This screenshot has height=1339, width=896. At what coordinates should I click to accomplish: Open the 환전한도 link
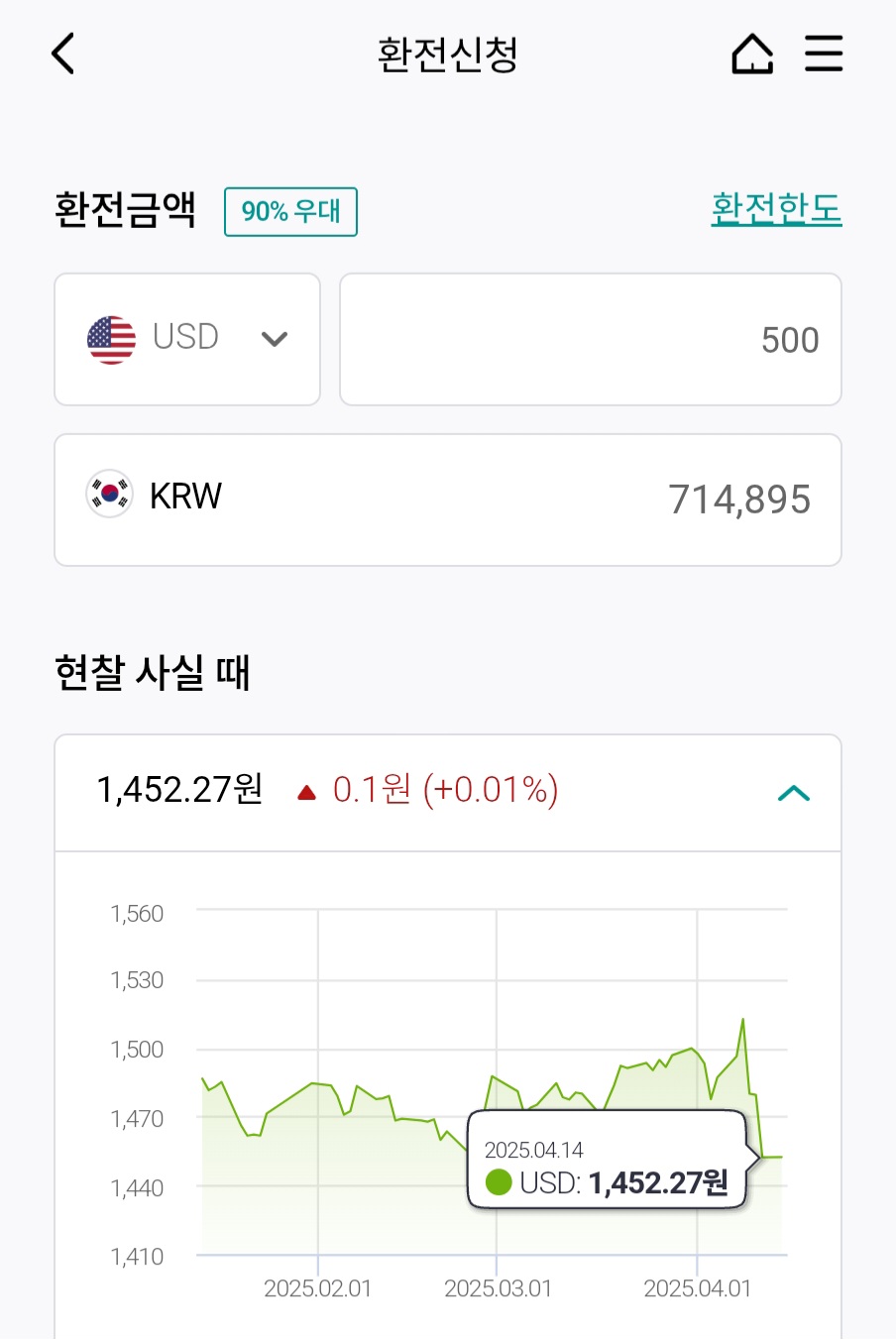775,208
